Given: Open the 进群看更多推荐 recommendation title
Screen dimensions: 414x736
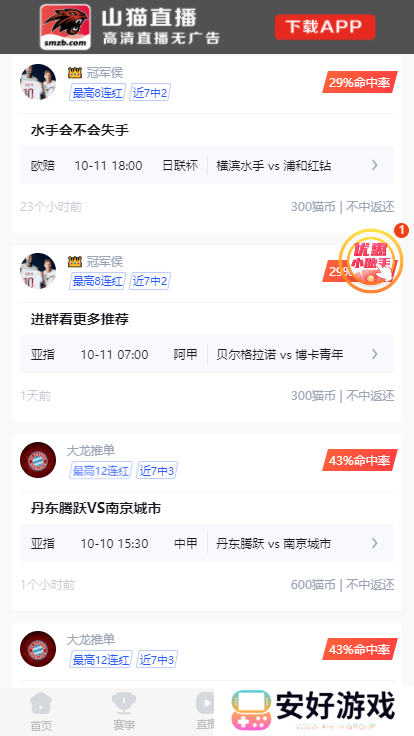Looking at the screenshot, I should (80, 320).
